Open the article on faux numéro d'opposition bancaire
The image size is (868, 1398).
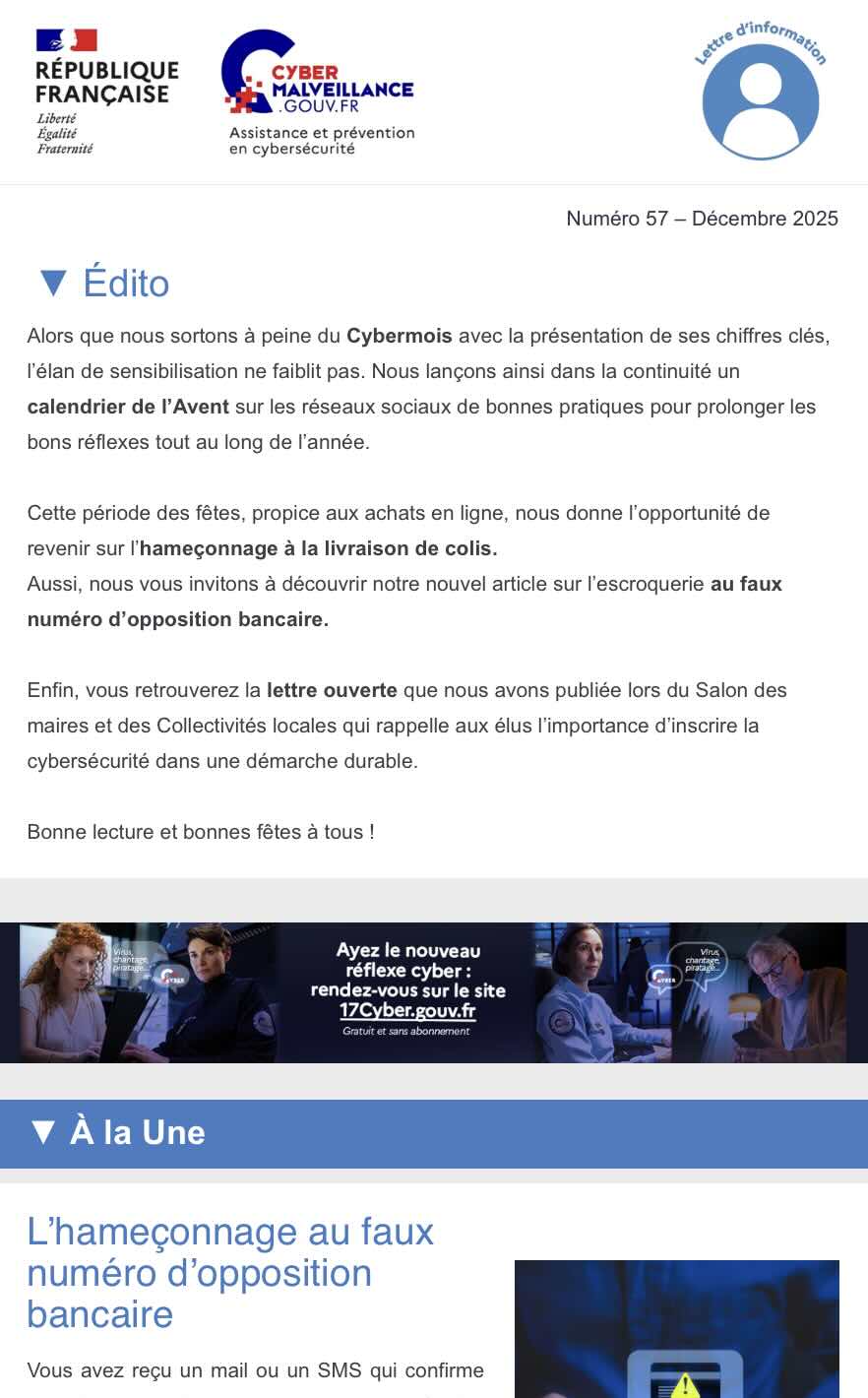tap(230, 1272)
